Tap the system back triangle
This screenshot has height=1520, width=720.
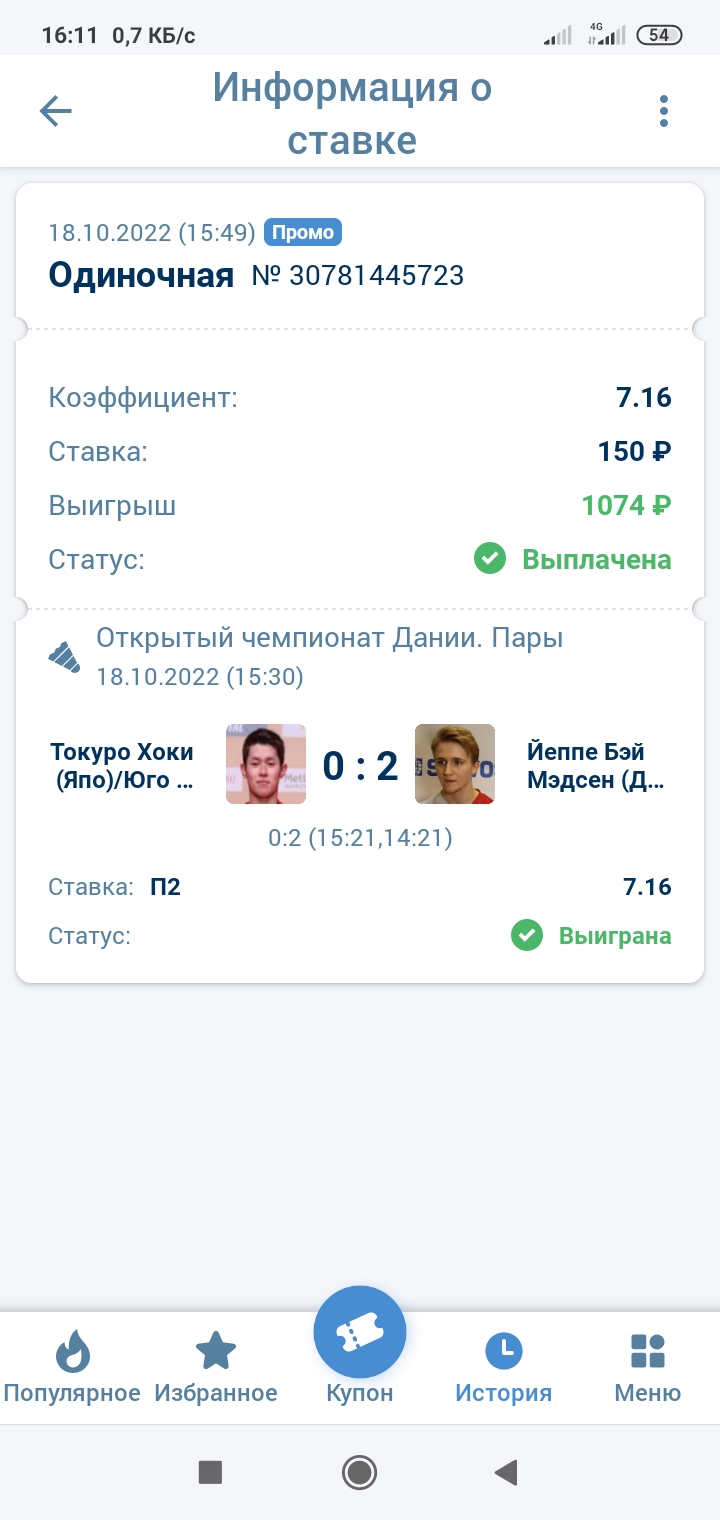506,1472
